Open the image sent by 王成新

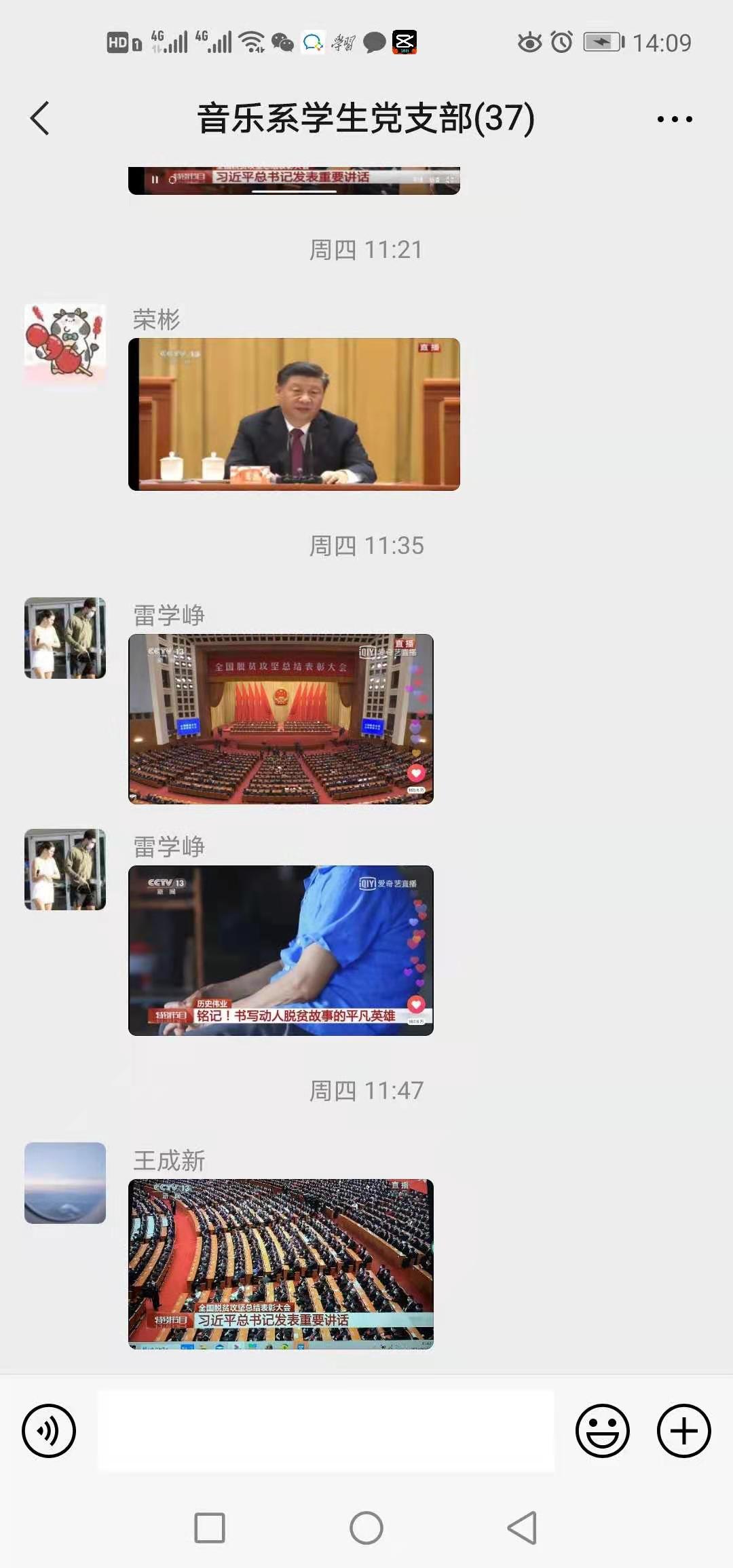[280, 1263]
